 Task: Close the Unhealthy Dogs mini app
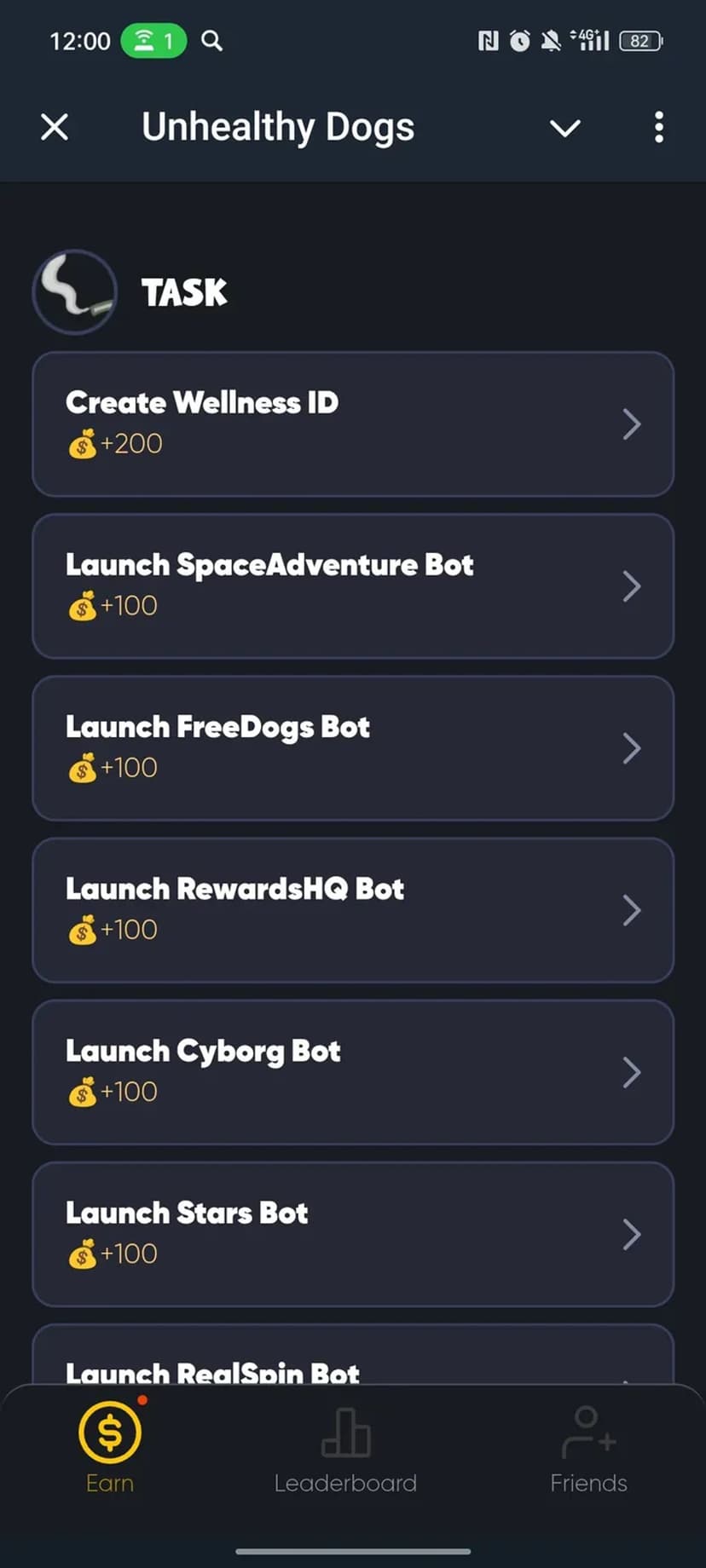[55, 128]
